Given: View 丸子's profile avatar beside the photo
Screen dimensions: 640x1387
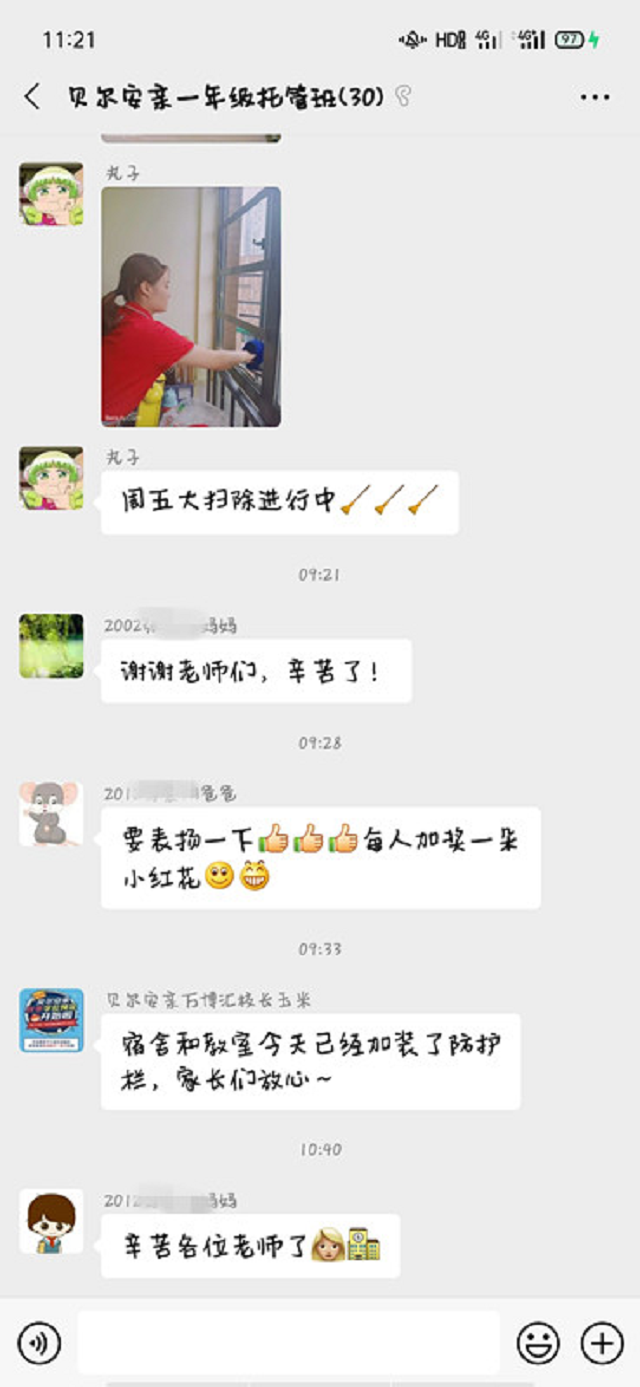Looking at the screenshot, I should [x=51, y=194].
